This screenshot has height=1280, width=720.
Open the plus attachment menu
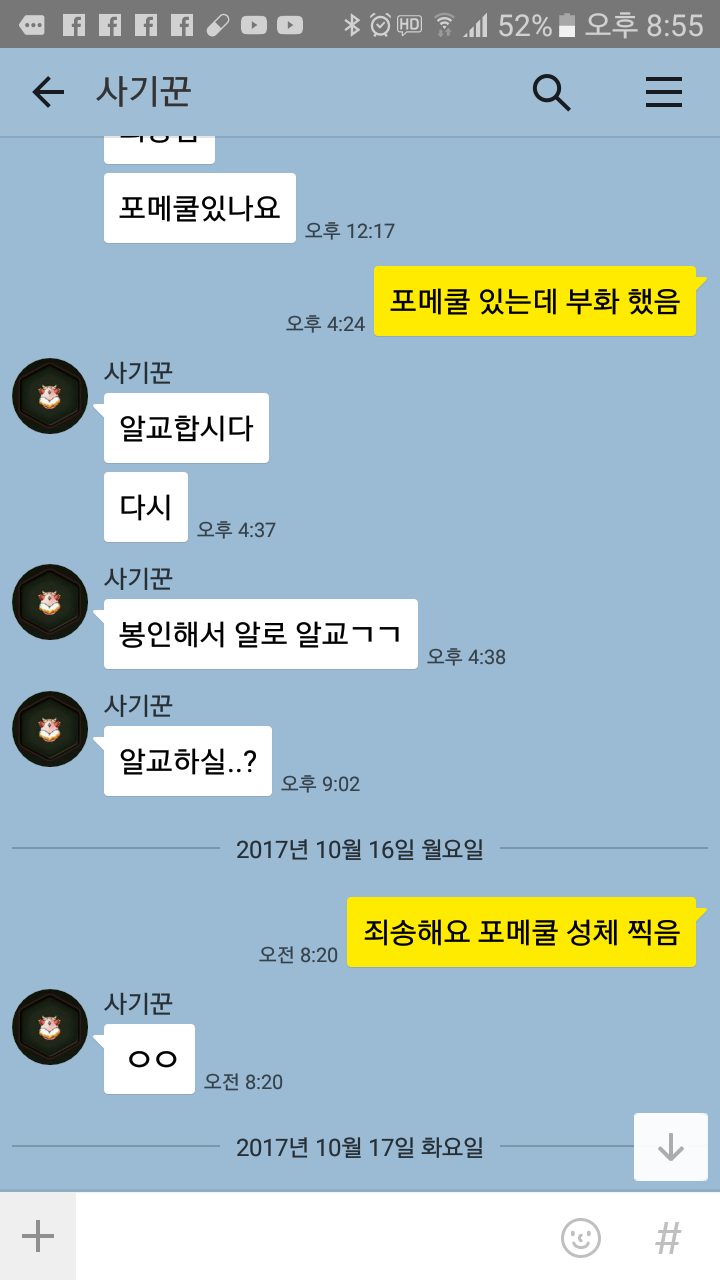(38, 1237)
